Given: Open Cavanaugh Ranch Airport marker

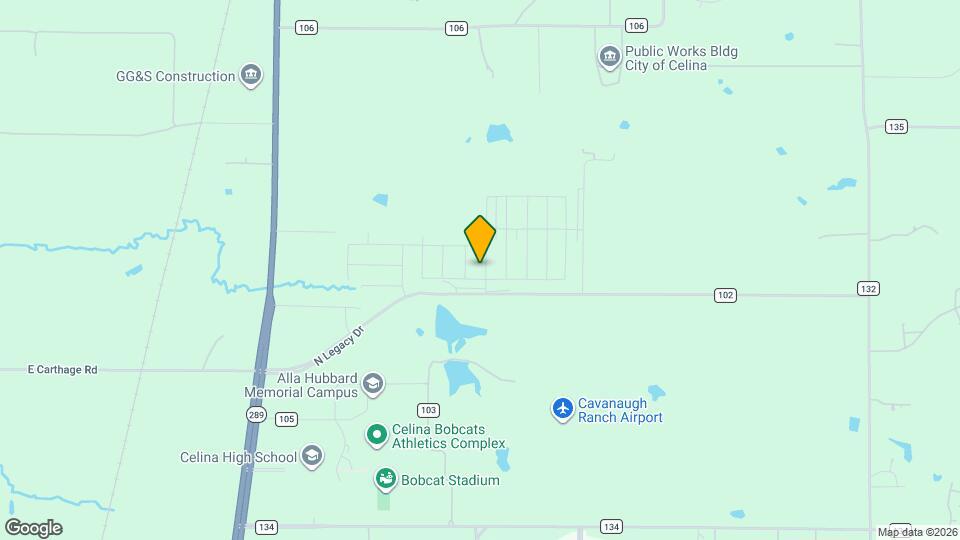Looking at the screenshot, I should (563, 408).
